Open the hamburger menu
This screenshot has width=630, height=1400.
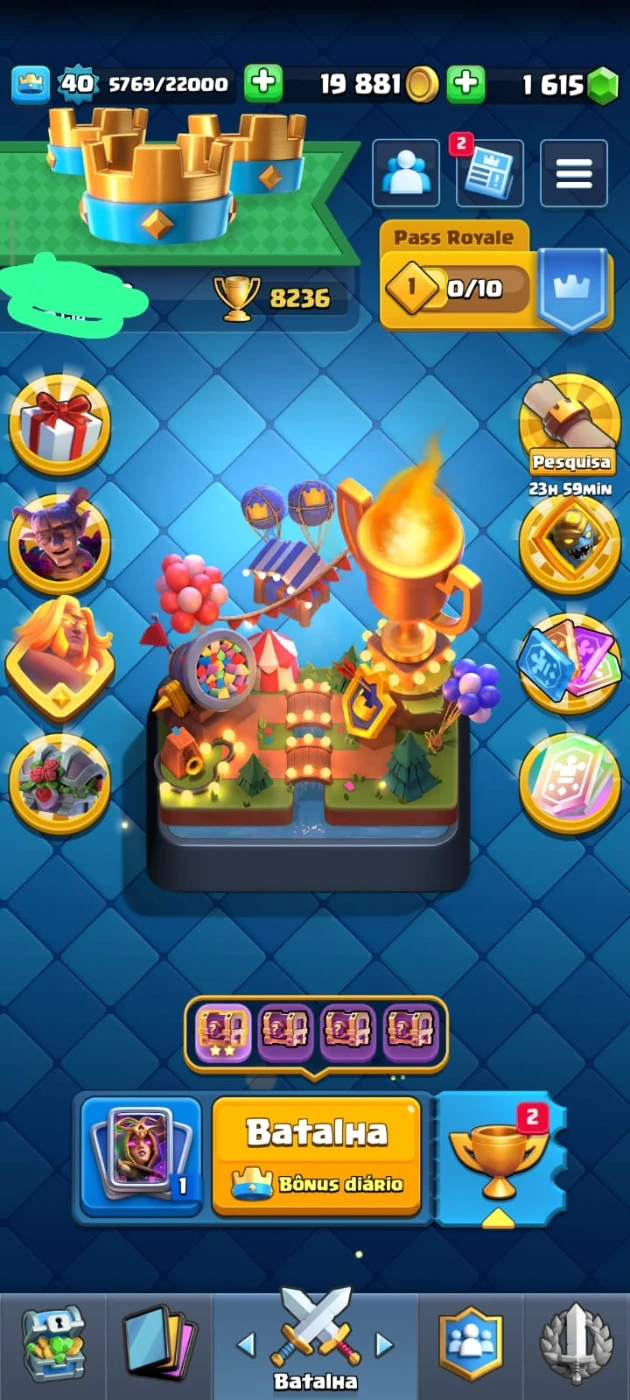click(x=574, y=173)
